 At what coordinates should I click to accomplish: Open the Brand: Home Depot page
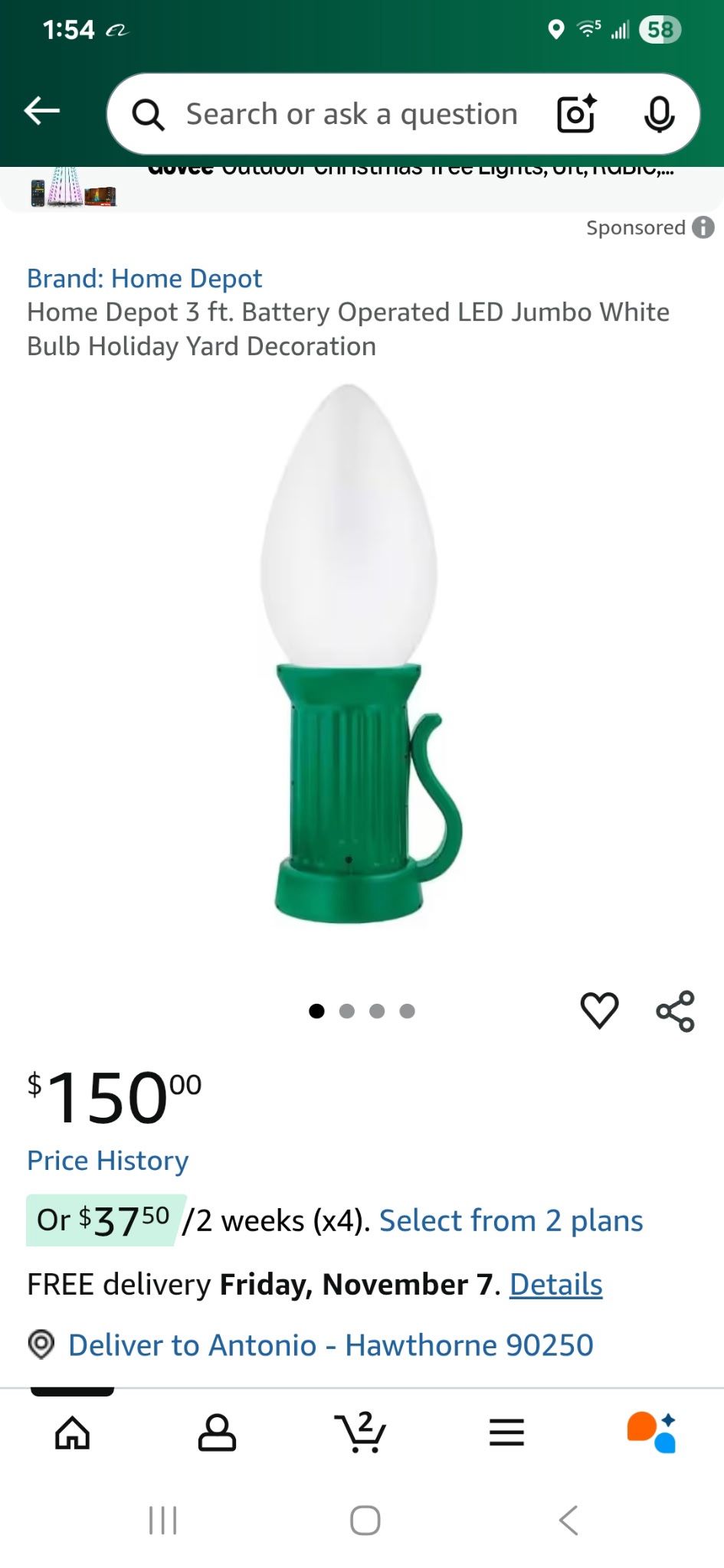(x=144, y=278)
